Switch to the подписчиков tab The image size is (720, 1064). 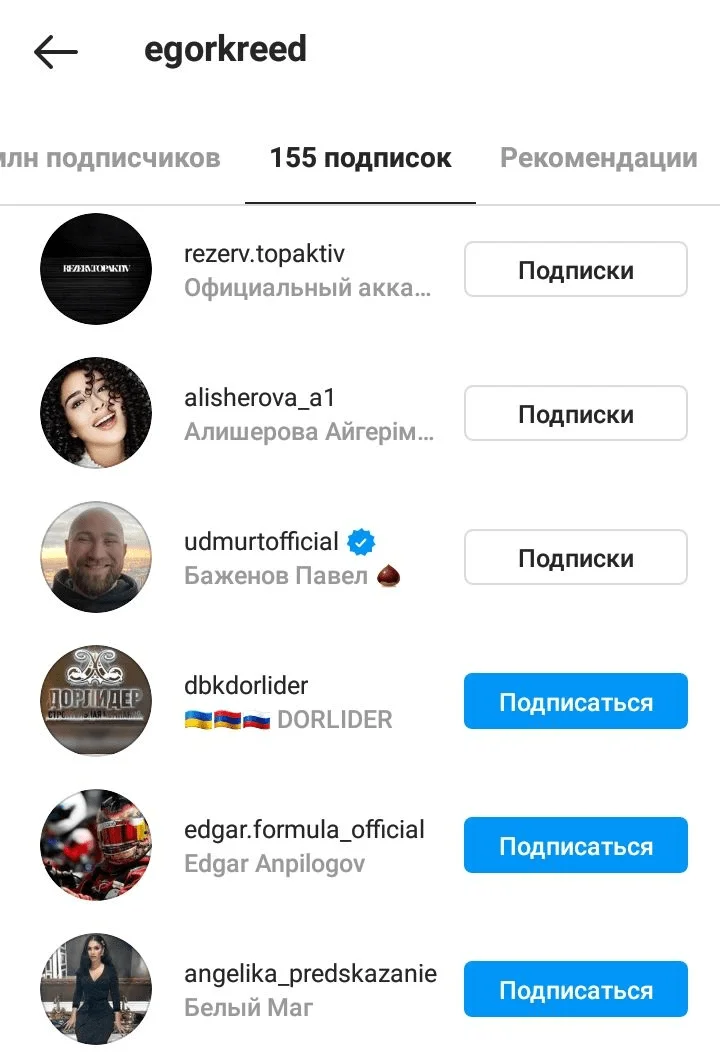point(110,158)
